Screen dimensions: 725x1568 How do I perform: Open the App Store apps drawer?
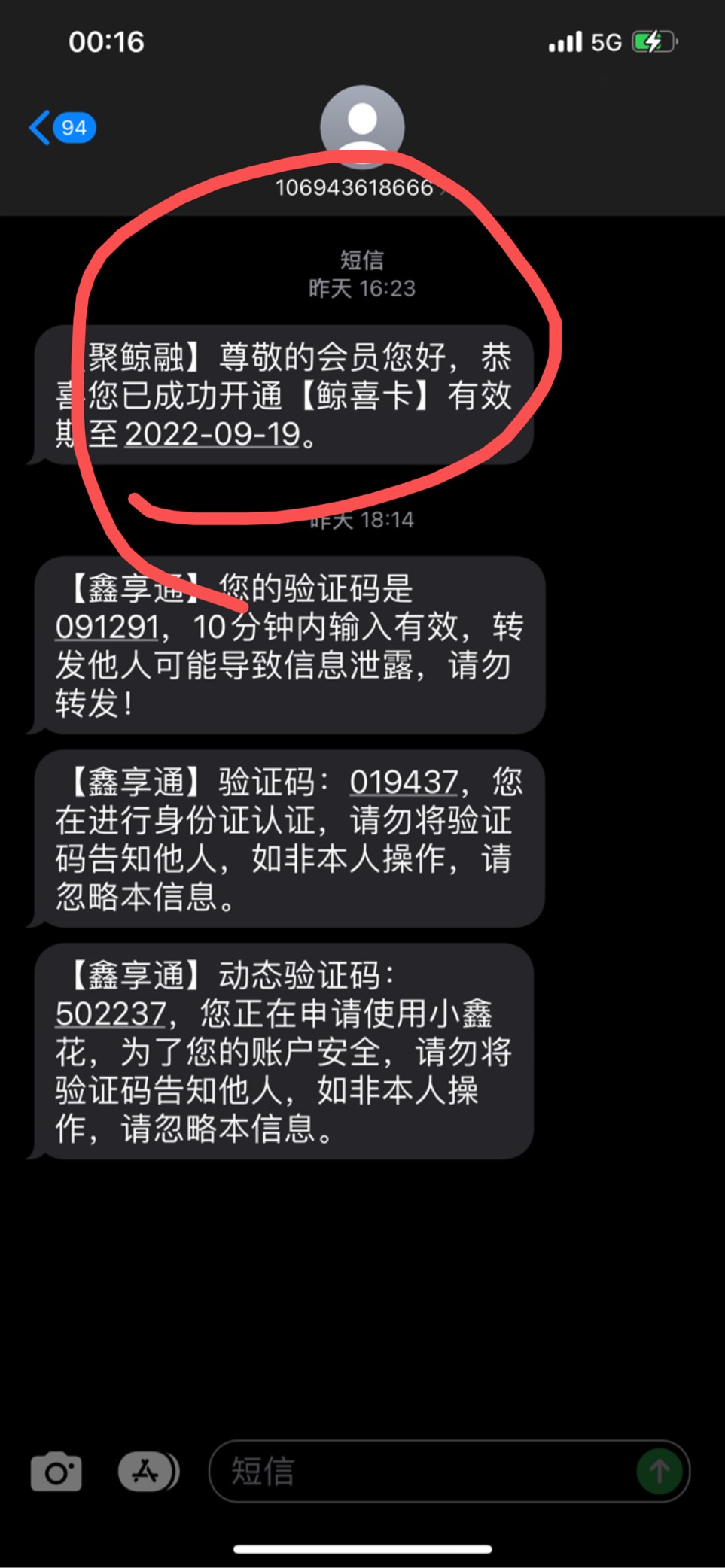[x=148, y=1472]
